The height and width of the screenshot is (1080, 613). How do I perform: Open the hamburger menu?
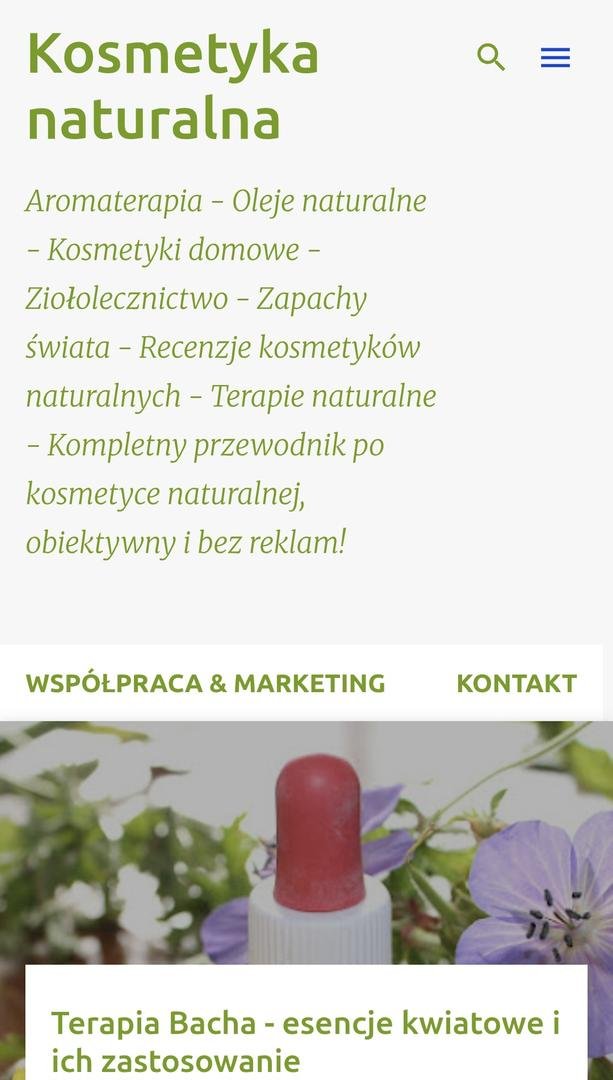coord(555,58)
